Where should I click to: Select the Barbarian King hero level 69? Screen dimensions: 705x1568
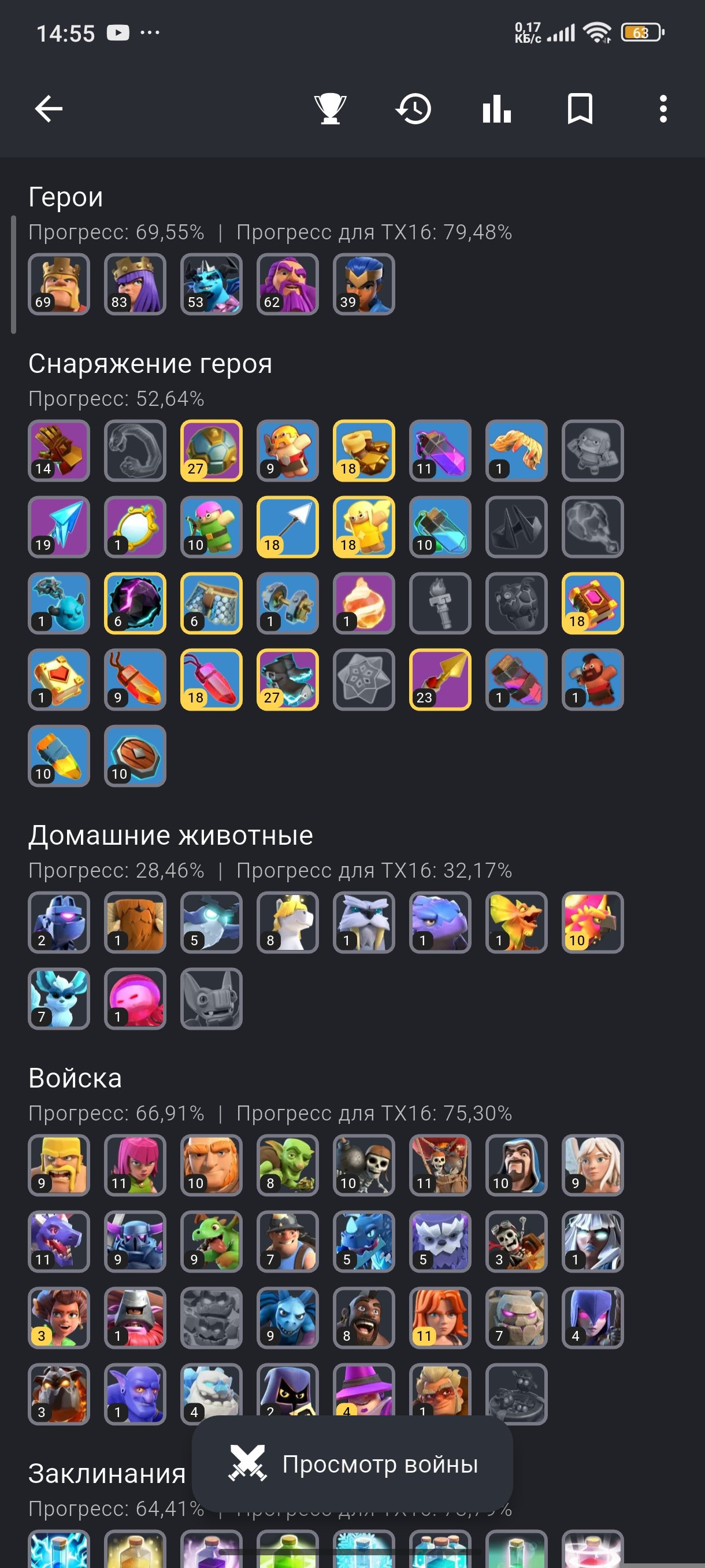(59, 284)
